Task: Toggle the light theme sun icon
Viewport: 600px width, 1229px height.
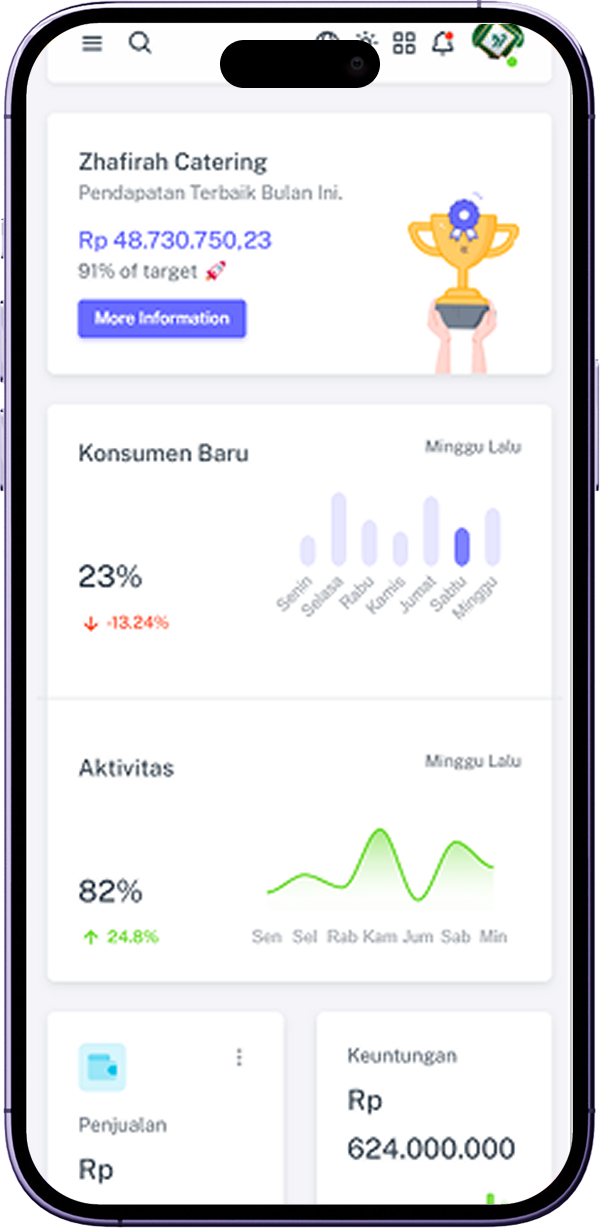Action: (x=367, y=40)
